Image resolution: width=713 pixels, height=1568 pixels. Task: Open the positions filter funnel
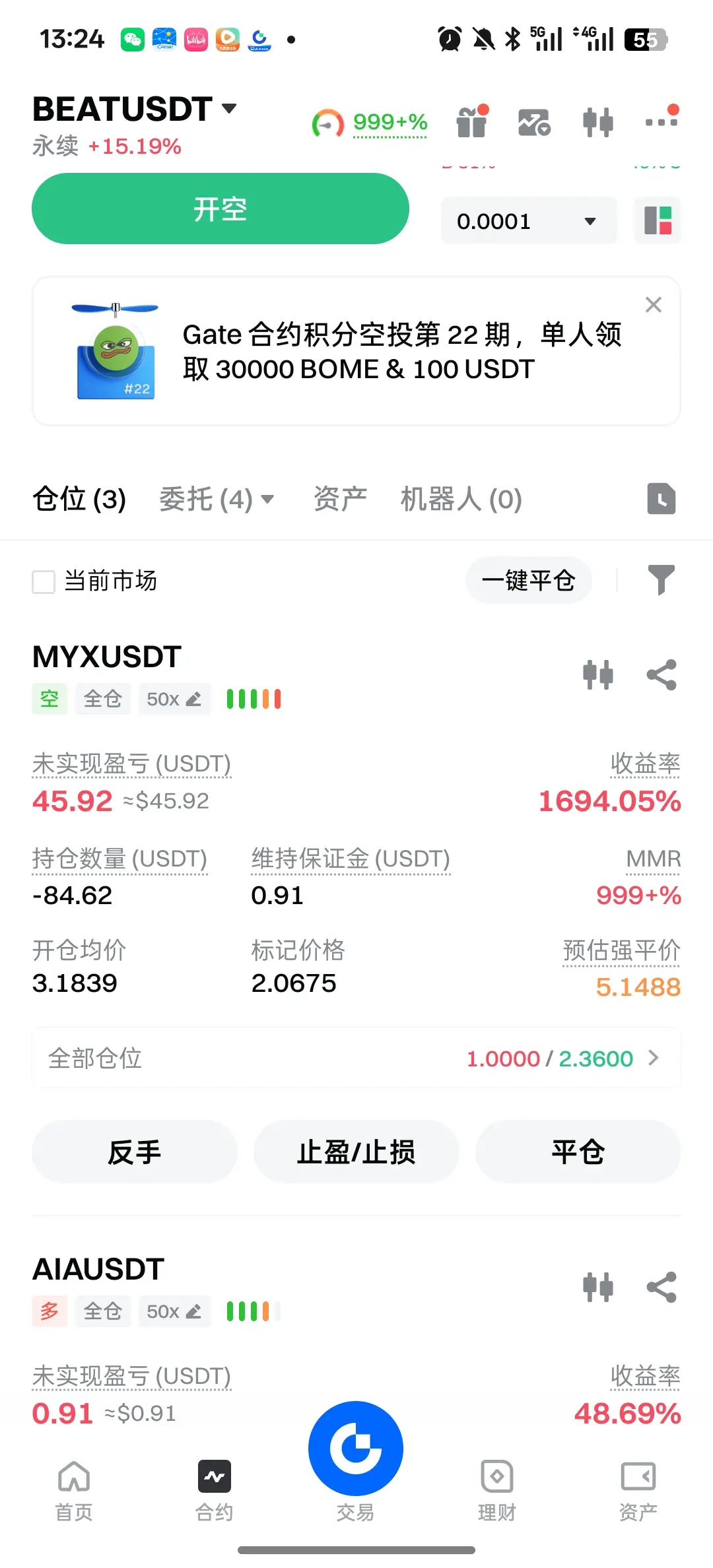[x=661, y=580]
